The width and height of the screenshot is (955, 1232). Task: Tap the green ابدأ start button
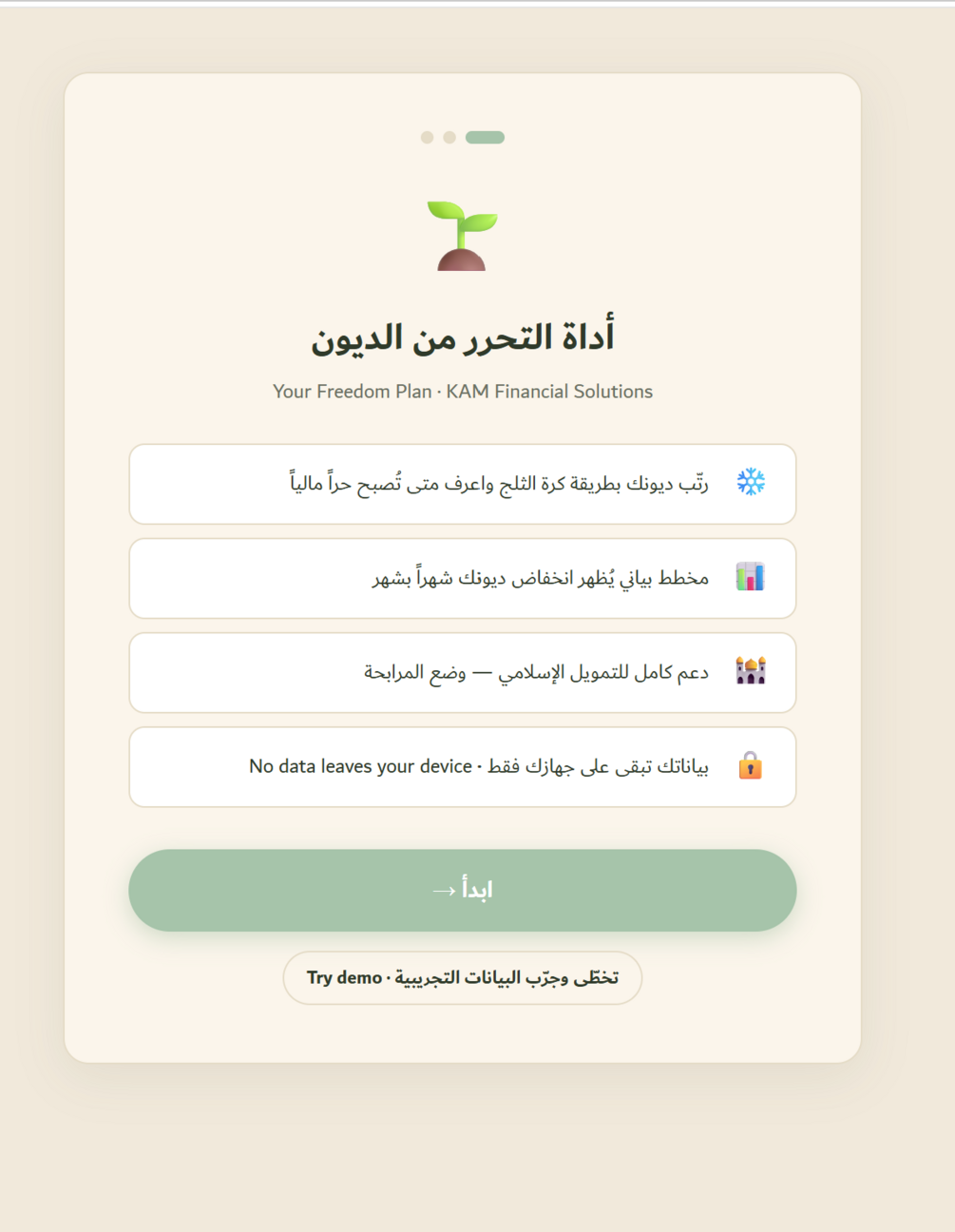tap(462, 890)
